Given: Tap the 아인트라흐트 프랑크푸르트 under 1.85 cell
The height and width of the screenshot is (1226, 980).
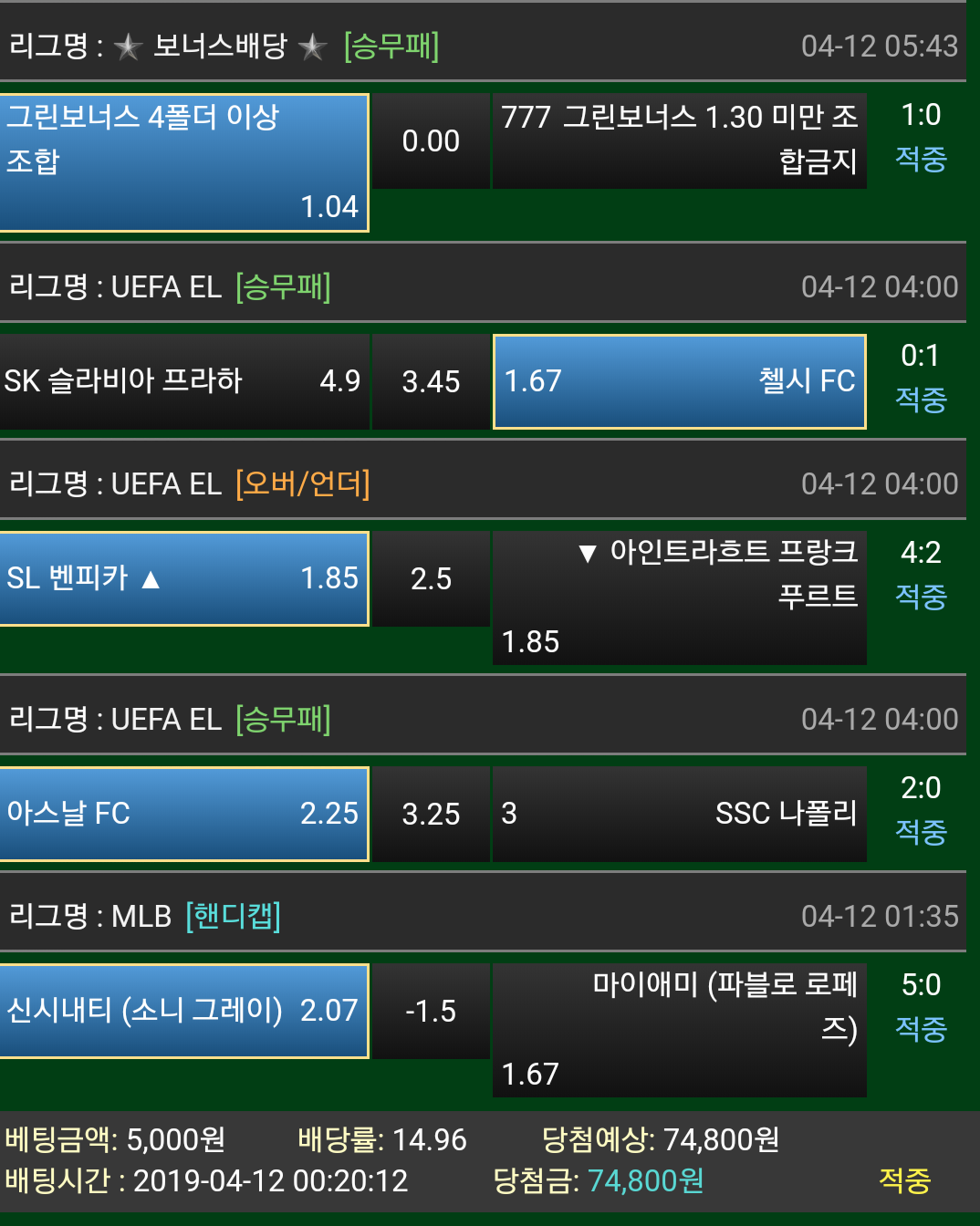Looking at the screenshot, I should (679, 597).
